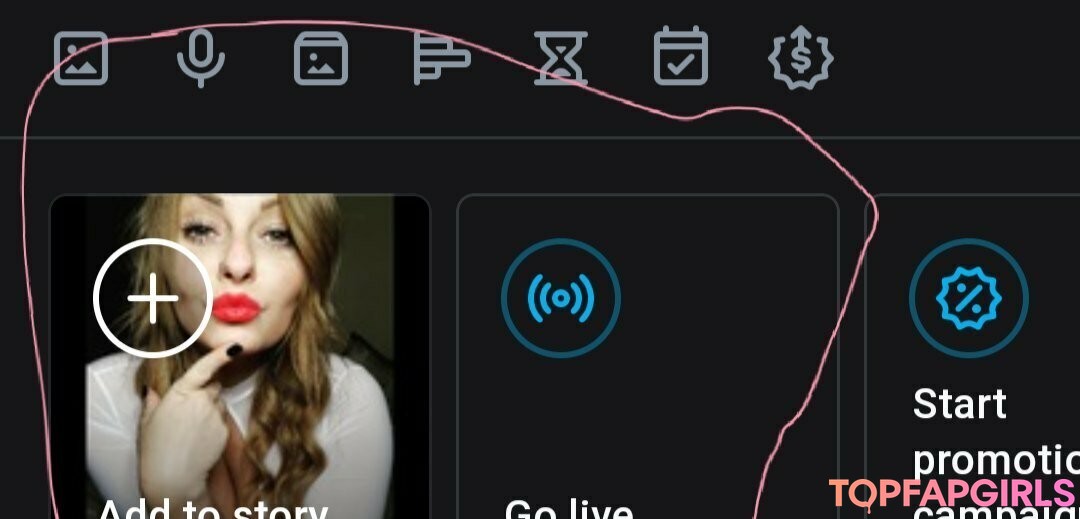Open the media vault icon
Viewport: 1080px width, 519px height.
pyautogui.click(x=320, y=58)
